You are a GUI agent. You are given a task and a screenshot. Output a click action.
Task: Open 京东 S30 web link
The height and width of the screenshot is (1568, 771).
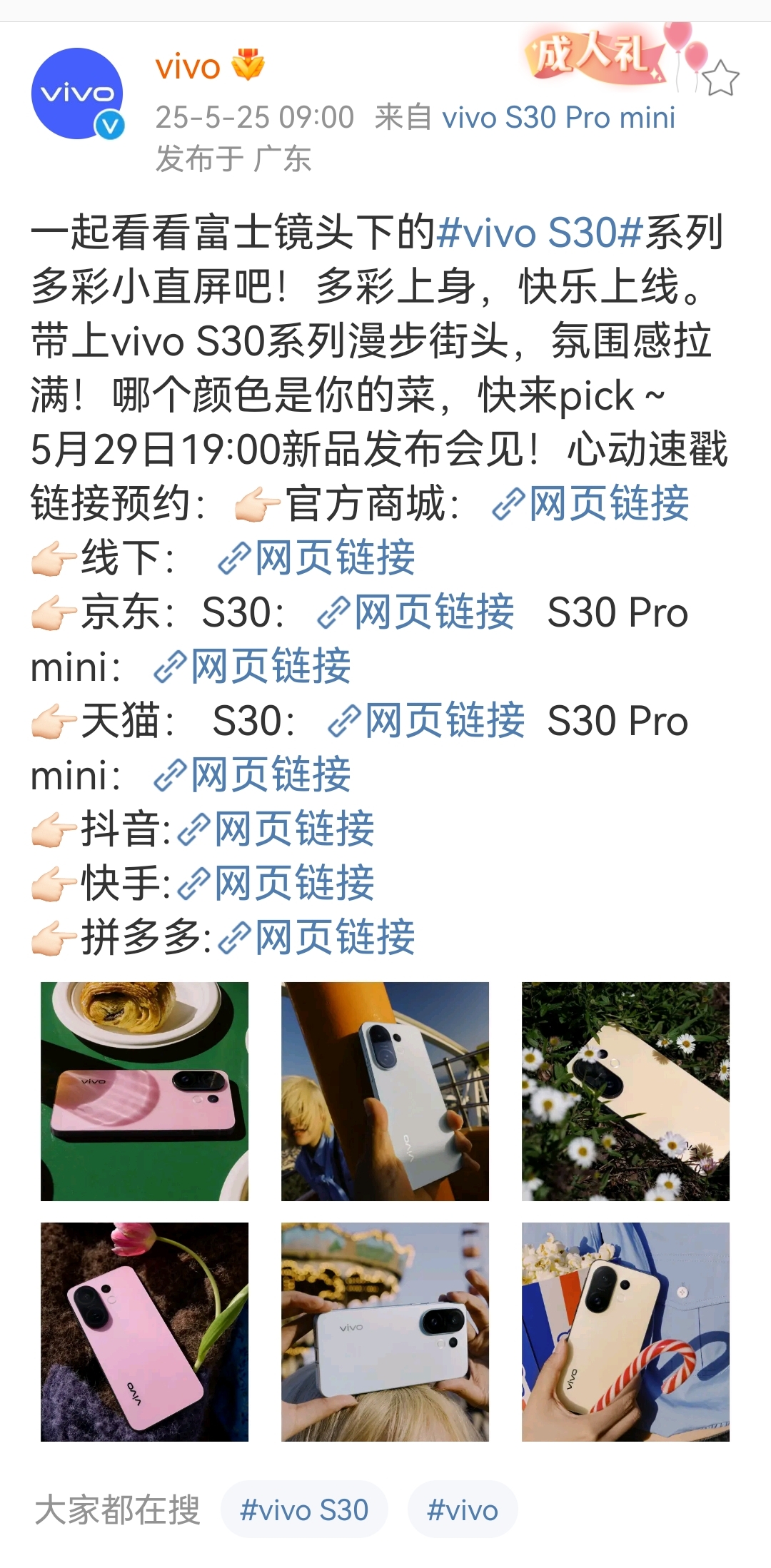(x=415, y=612)
